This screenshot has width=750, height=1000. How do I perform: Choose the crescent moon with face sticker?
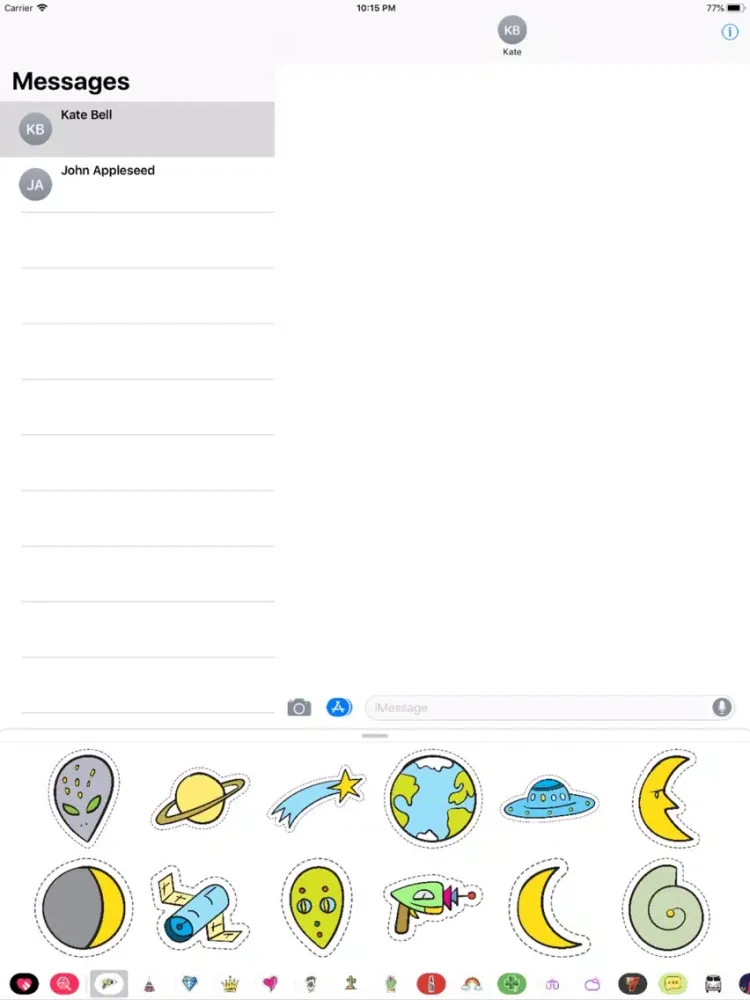[x=665, y=797]
